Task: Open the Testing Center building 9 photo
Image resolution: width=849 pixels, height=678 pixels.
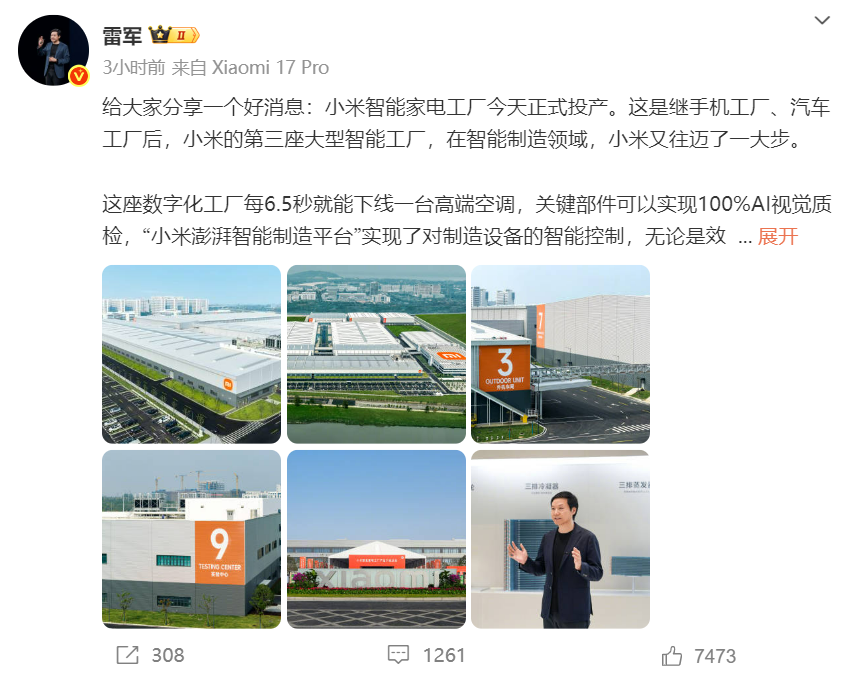Action: click(191, 538)
